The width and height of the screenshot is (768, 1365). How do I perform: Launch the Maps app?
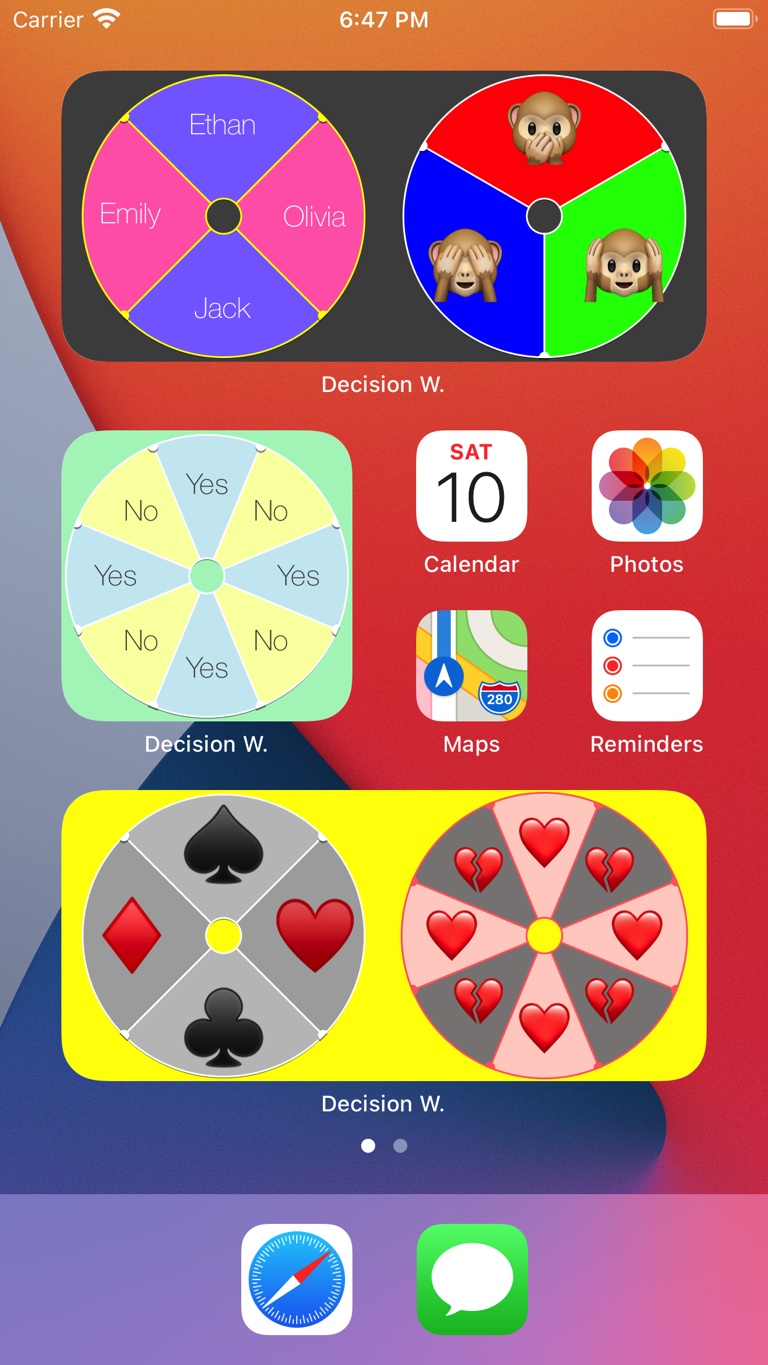point(471,666)
